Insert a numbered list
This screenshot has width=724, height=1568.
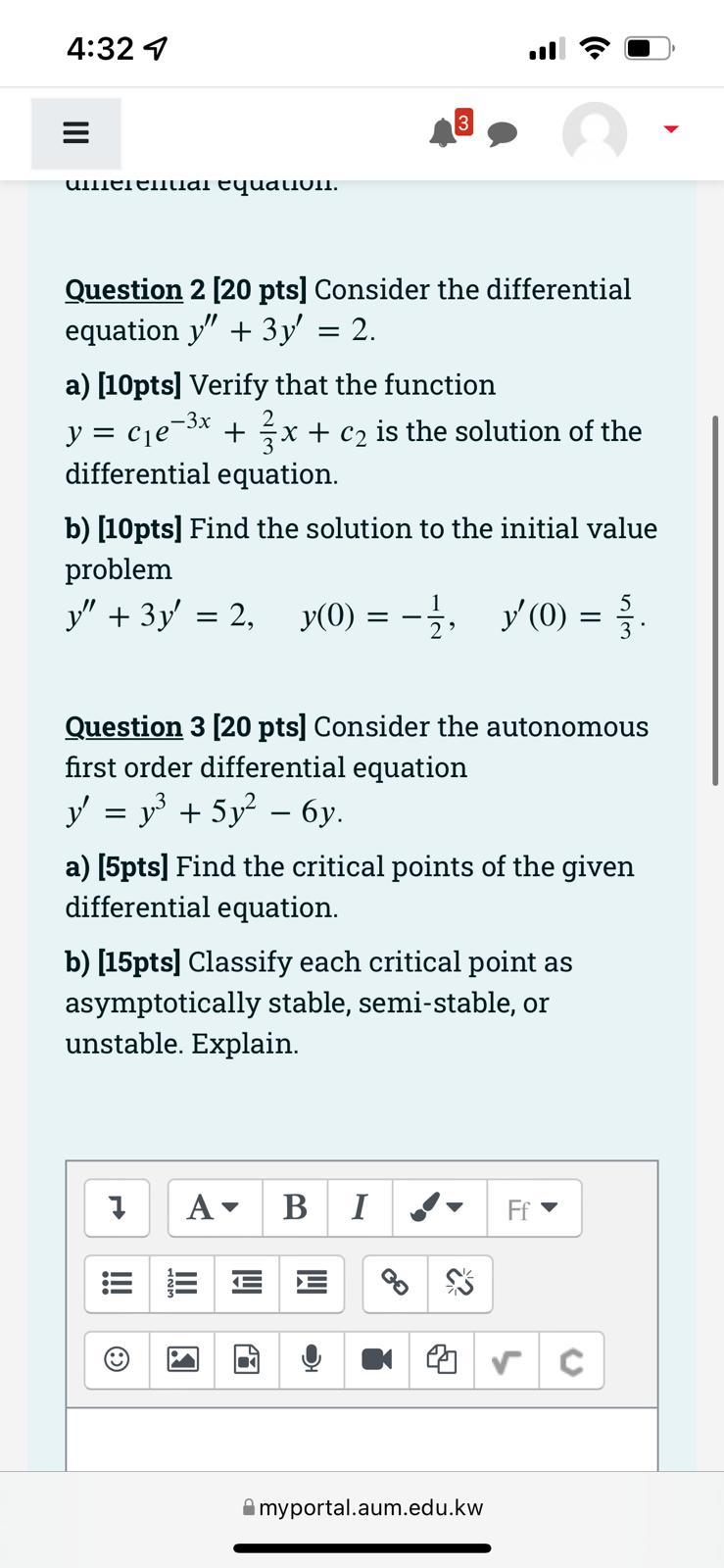(182, 1283)
